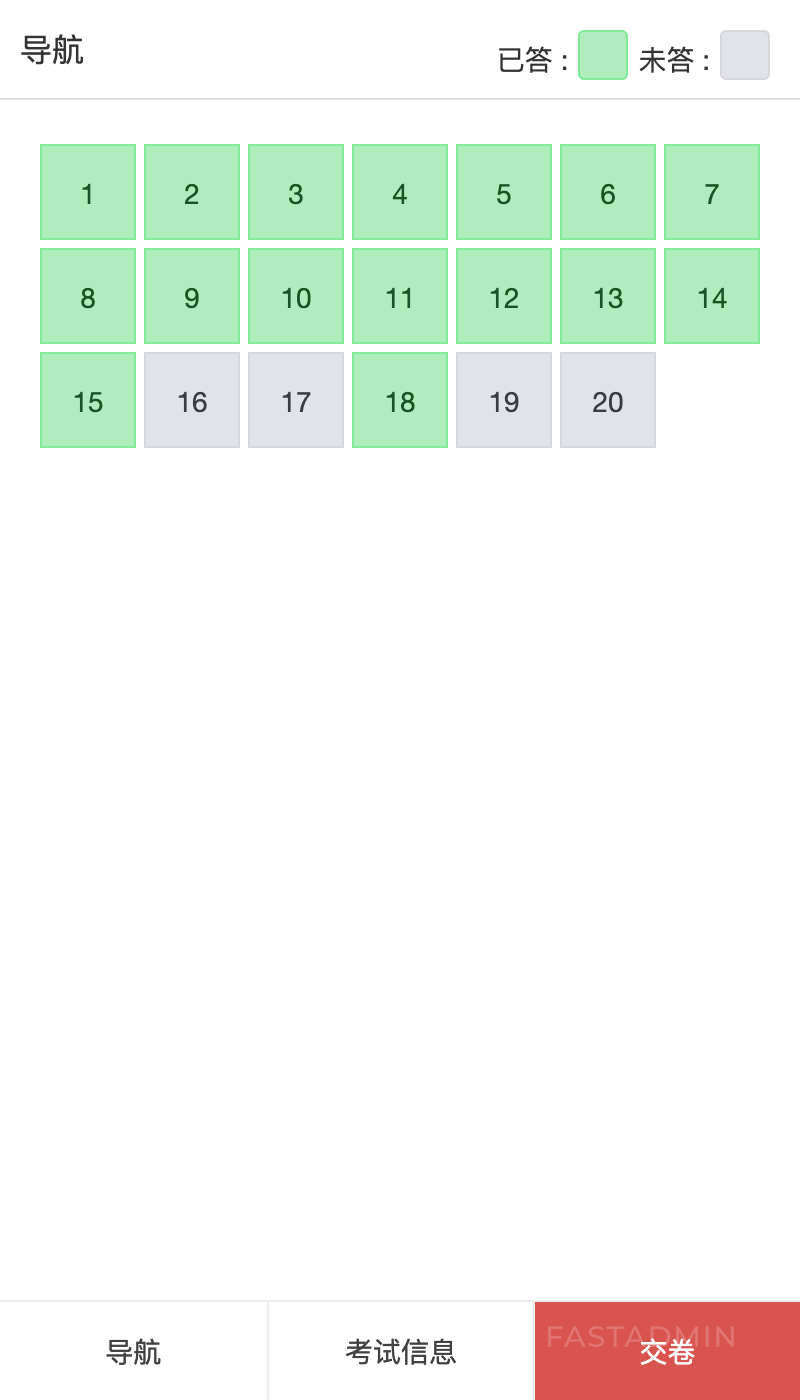Go to question 14
Screen dimensions: 800x1400
click(712, 296)
